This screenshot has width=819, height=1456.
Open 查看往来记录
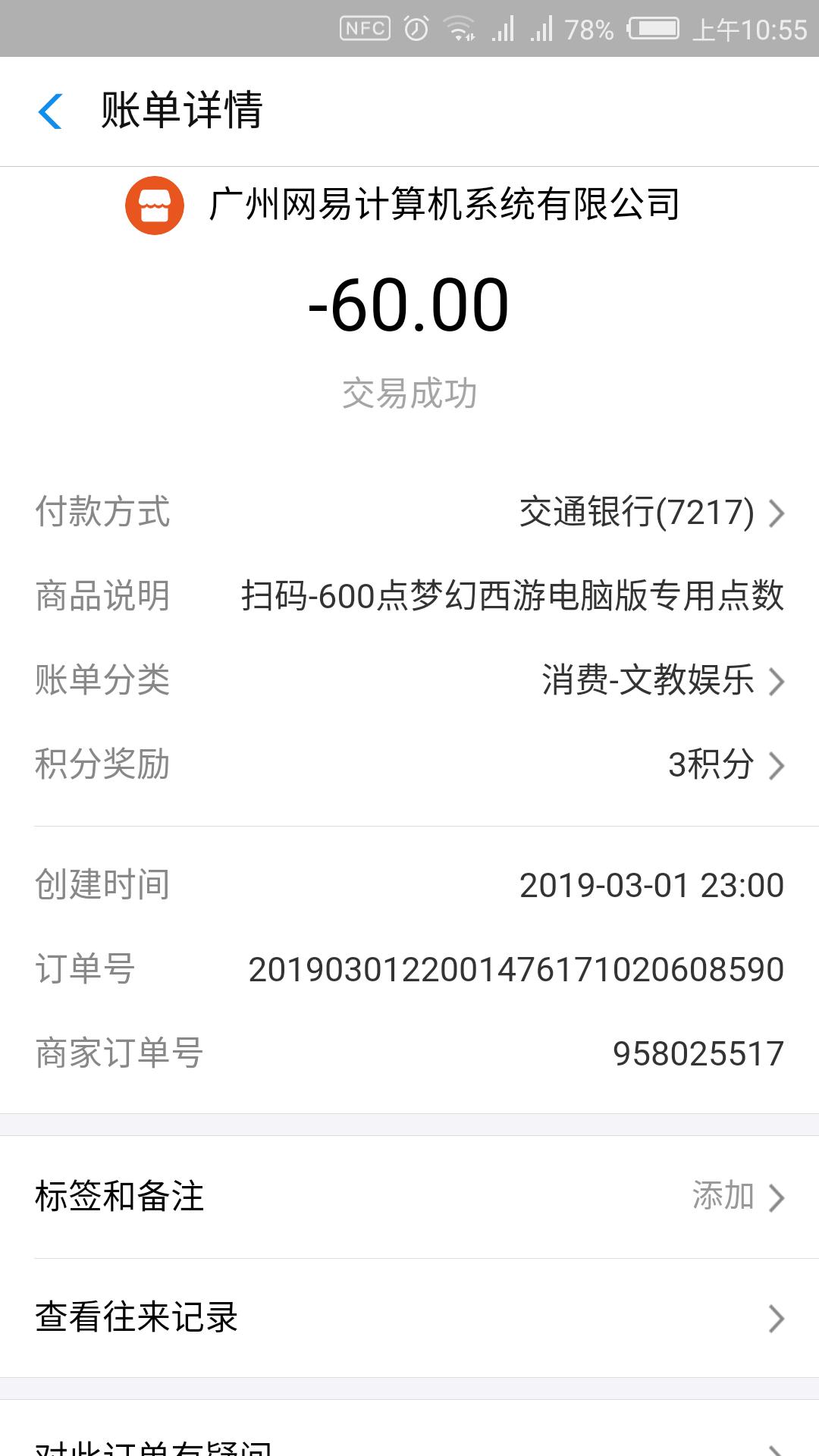click(409, 1318)
